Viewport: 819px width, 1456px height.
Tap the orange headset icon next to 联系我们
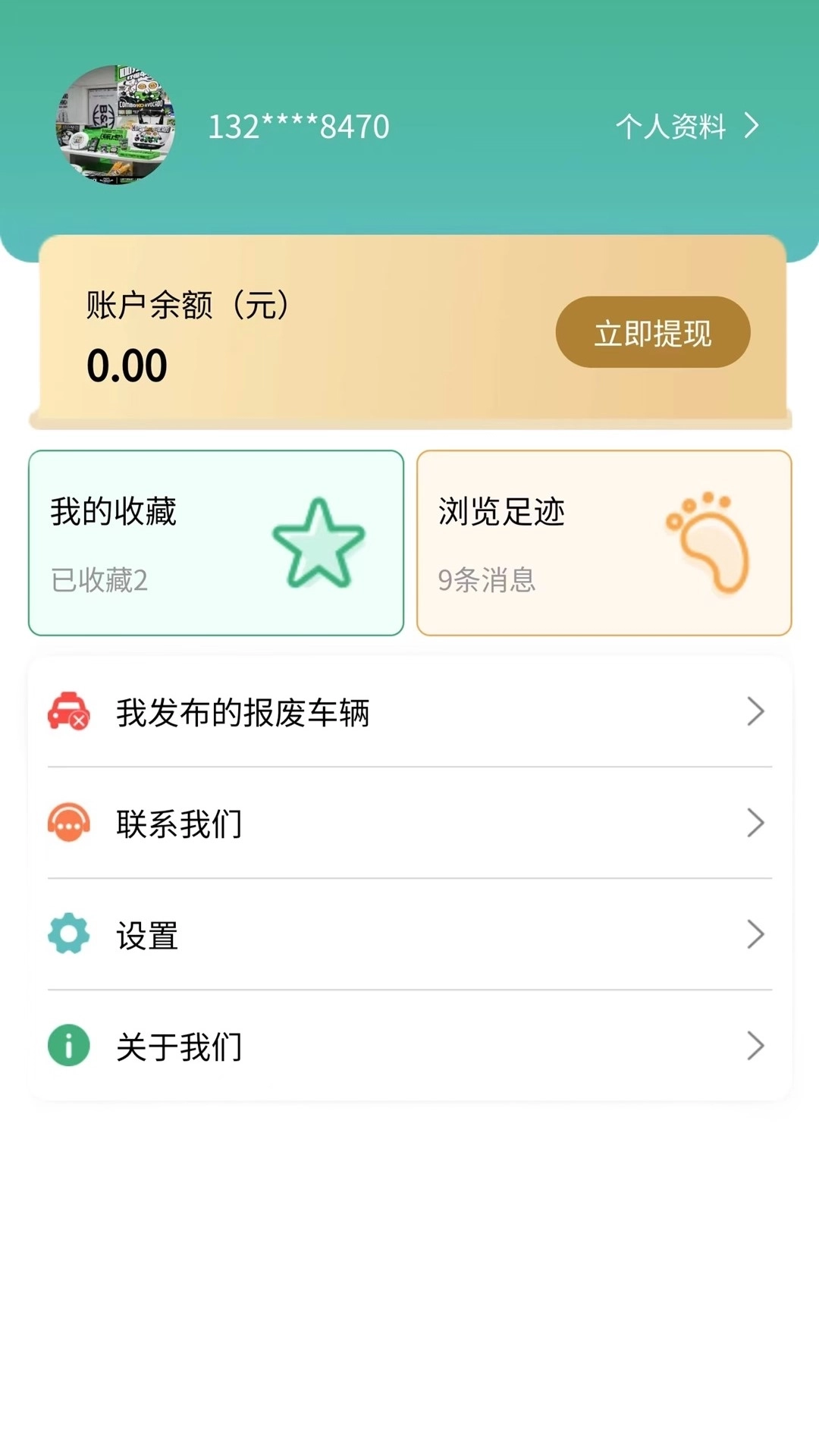[67, 823]
